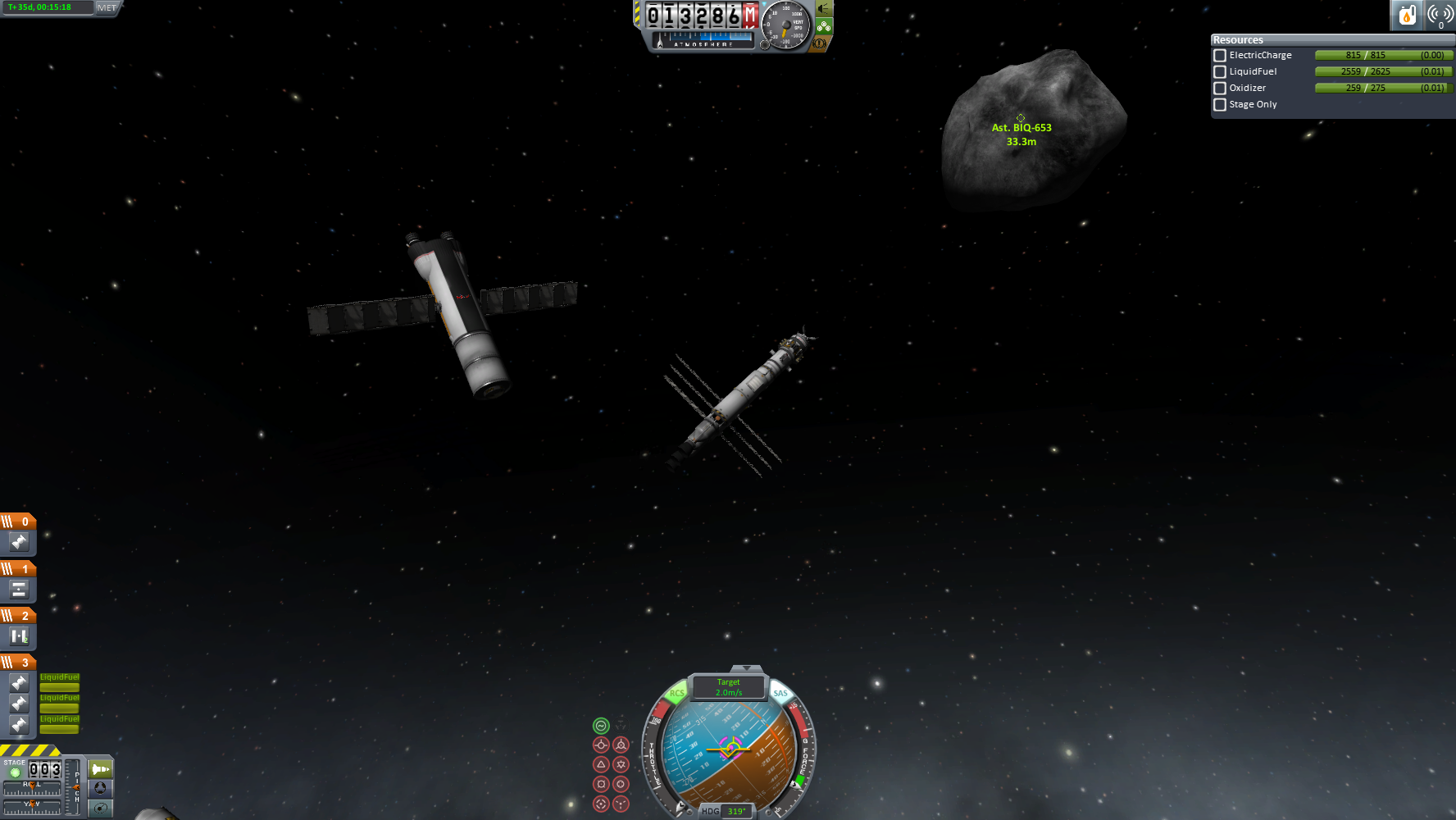
Task: Collapse the navball with top arrow
Action: (745, 669)
